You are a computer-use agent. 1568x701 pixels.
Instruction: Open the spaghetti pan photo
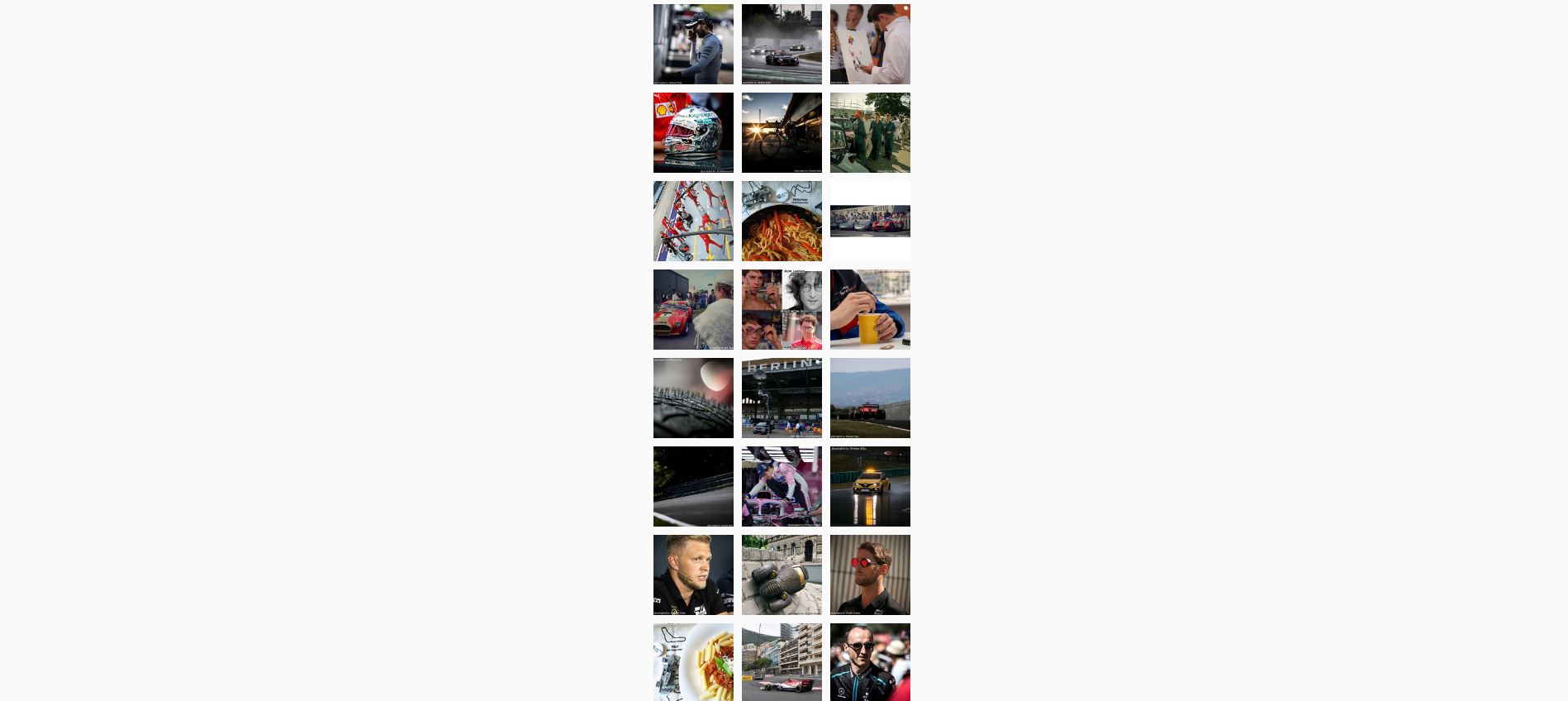(x=782, y=221)
